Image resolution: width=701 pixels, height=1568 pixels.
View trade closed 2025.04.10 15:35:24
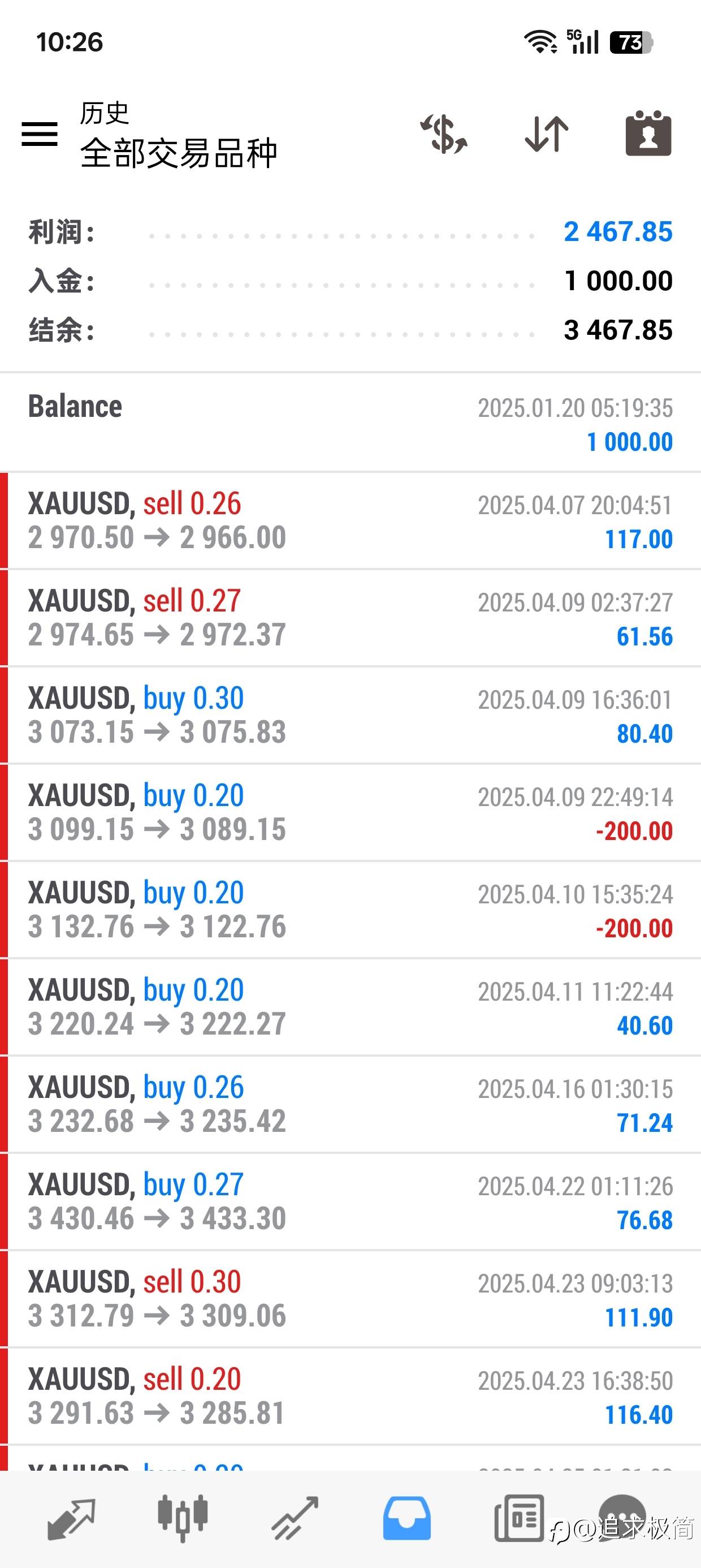pyautogui.click(x=350, y=911)
